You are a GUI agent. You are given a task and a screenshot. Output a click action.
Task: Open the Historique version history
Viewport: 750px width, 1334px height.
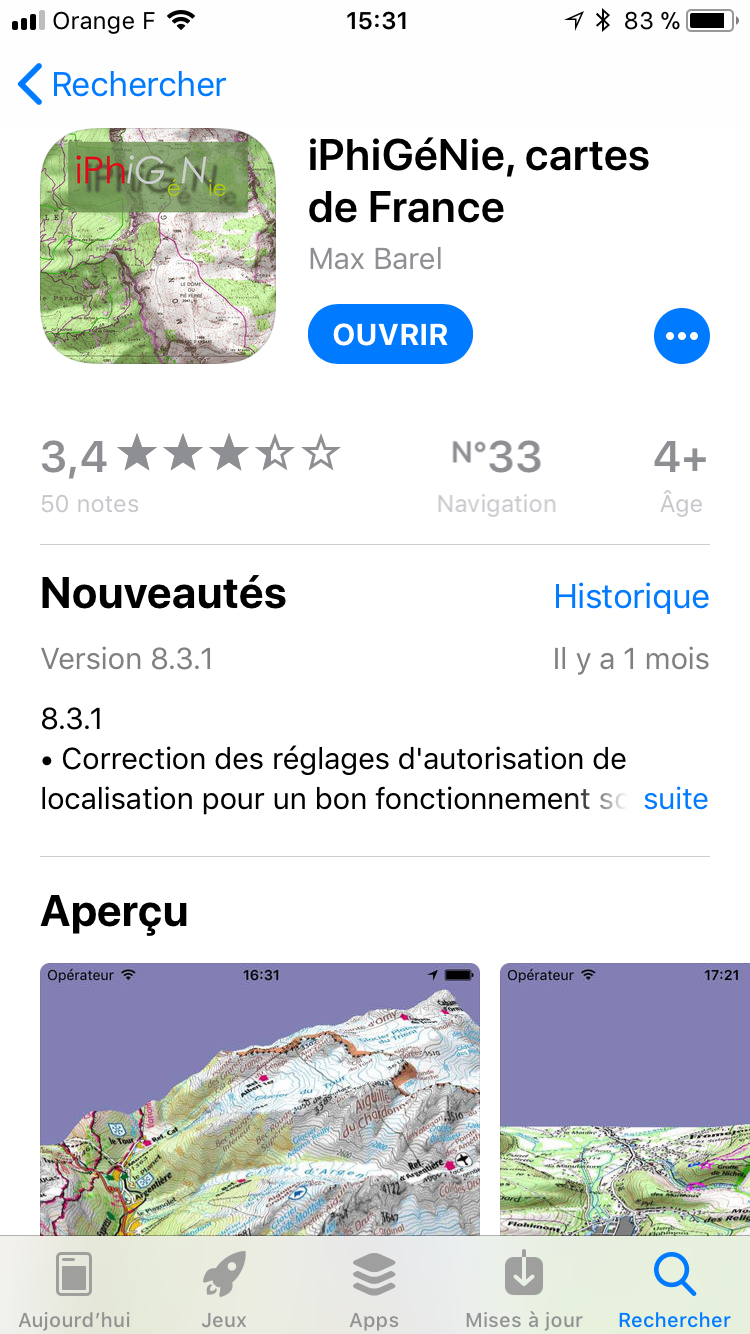point(631,597)
